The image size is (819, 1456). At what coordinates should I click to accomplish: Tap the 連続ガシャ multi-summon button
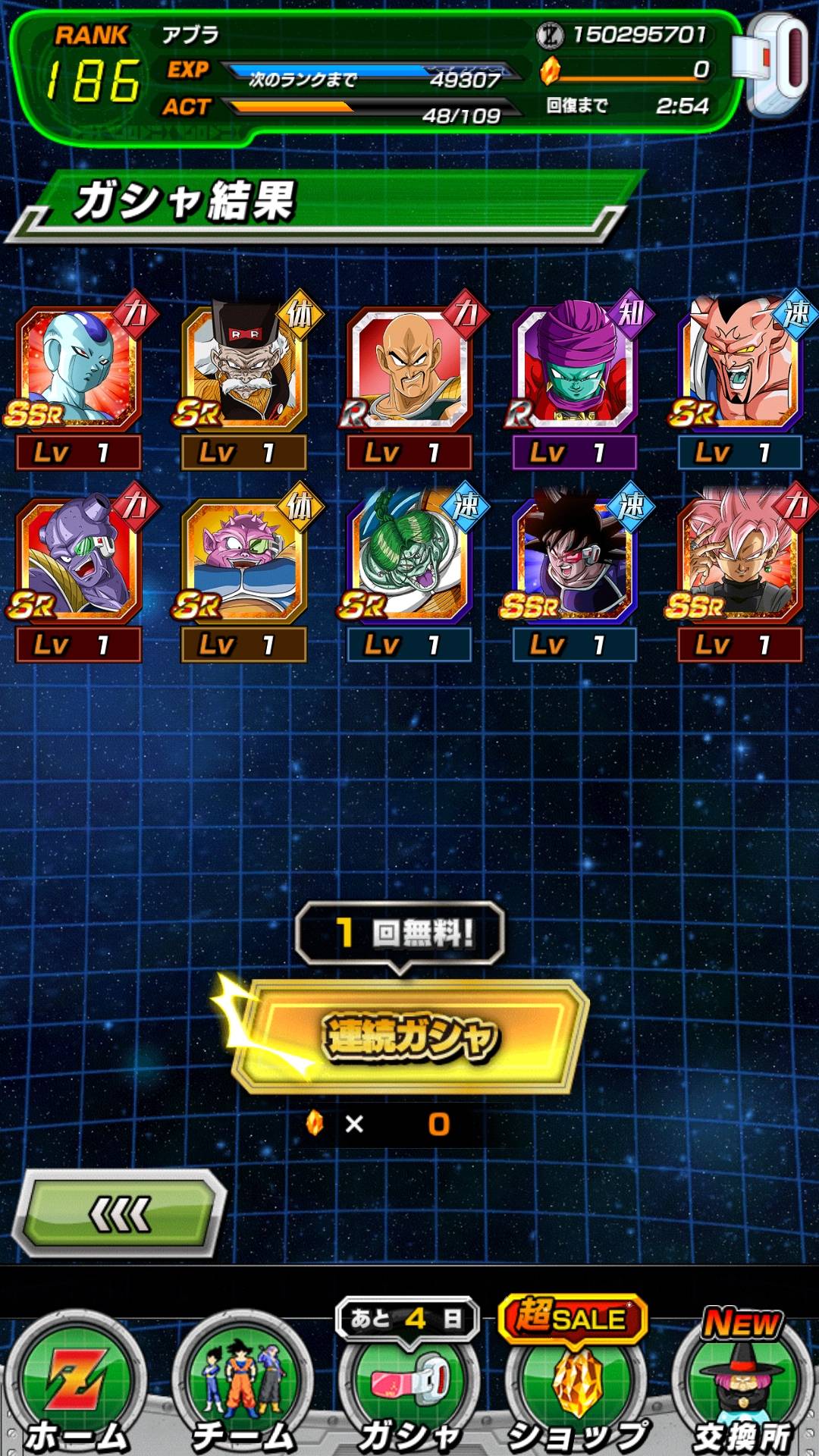tap(409, 1036)
